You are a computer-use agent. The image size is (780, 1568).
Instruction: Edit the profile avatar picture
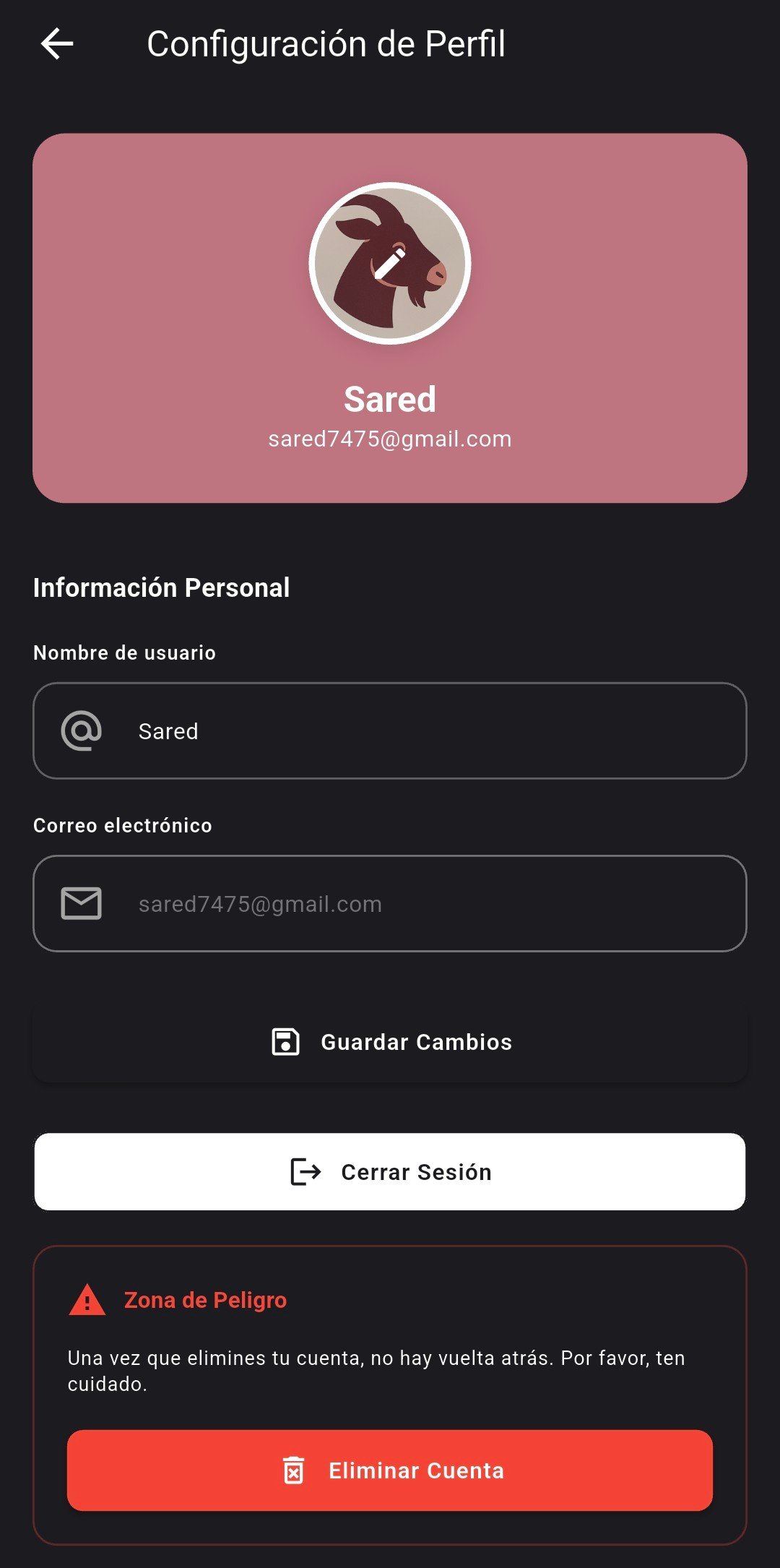point(390,263)
